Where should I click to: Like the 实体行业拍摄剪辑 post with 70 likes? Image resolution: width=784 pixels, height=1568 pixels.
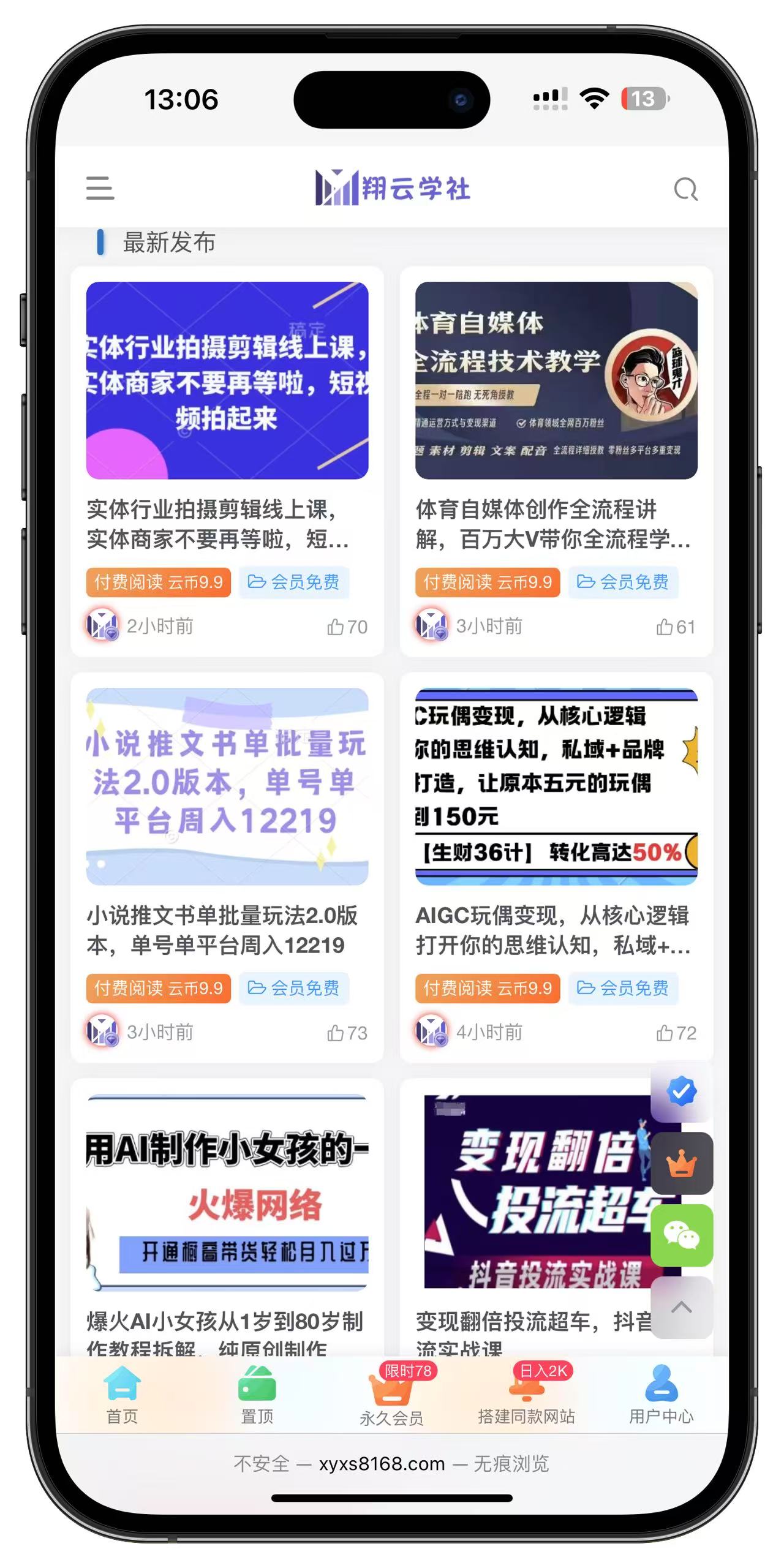(x=347, y=627)
